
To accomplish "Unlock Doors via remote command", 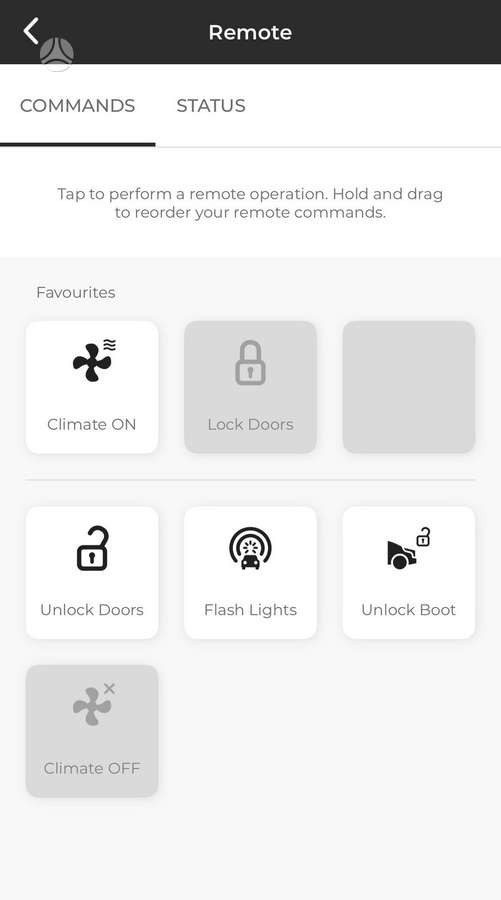I will click(92, 572).
